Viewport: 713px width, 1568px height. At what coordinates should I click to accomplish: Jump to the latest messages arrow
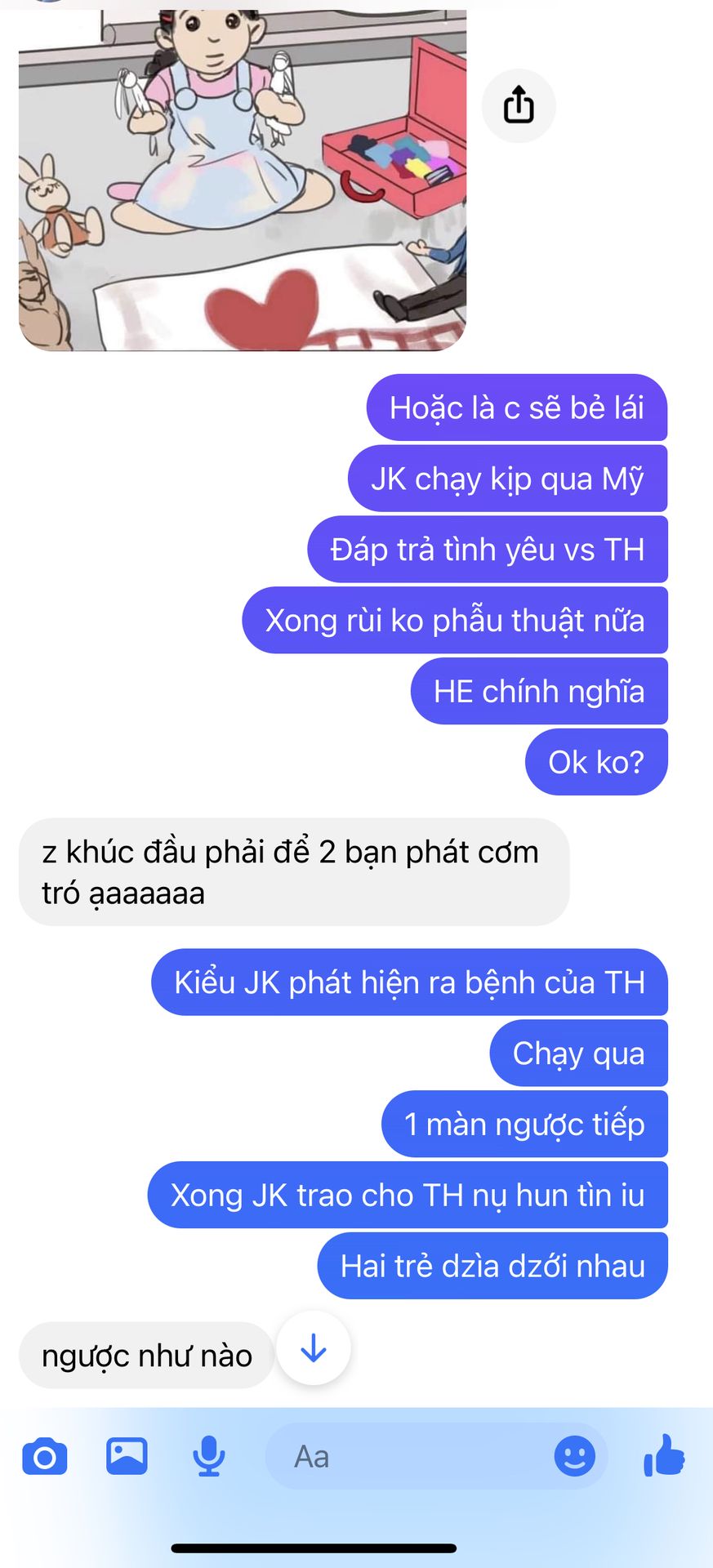tap(314, 1348)
